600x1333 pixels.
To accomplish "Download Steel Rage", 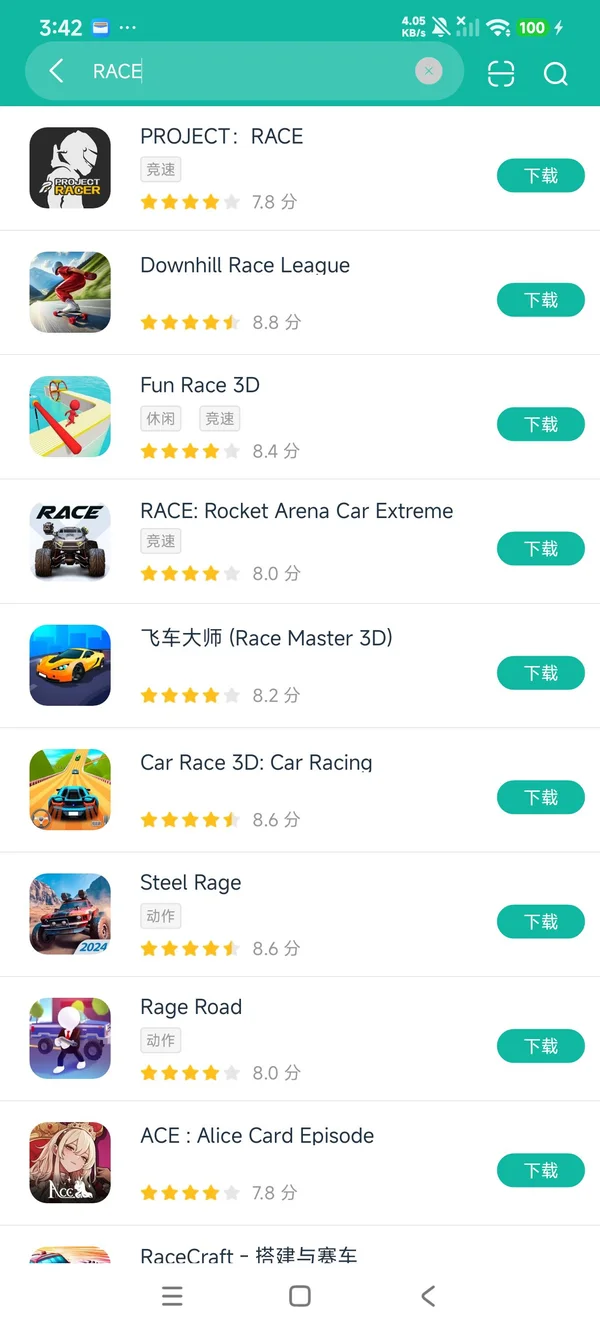I will pyautogui.click(x=540, y=921).
